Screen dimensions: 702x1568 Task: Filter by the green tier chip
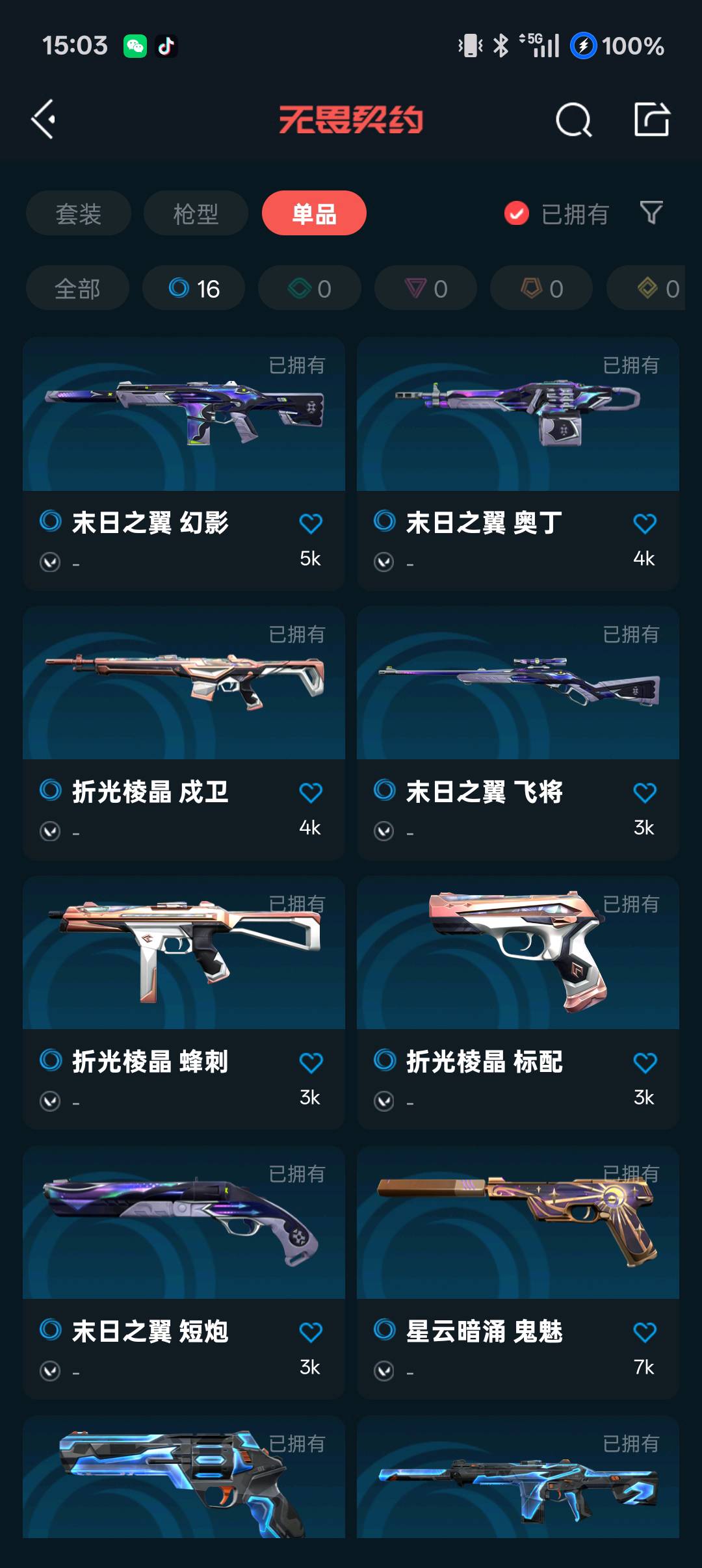(309, 288)
